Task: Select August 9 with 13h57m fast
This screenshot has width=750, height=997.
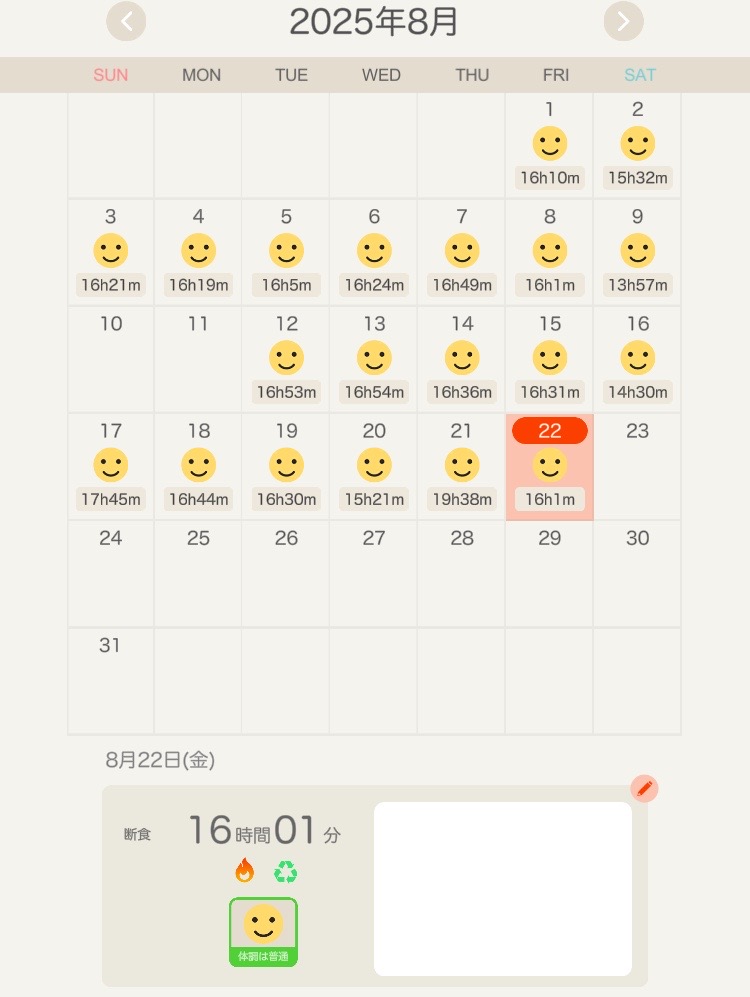Action: (x=637, y=253)
